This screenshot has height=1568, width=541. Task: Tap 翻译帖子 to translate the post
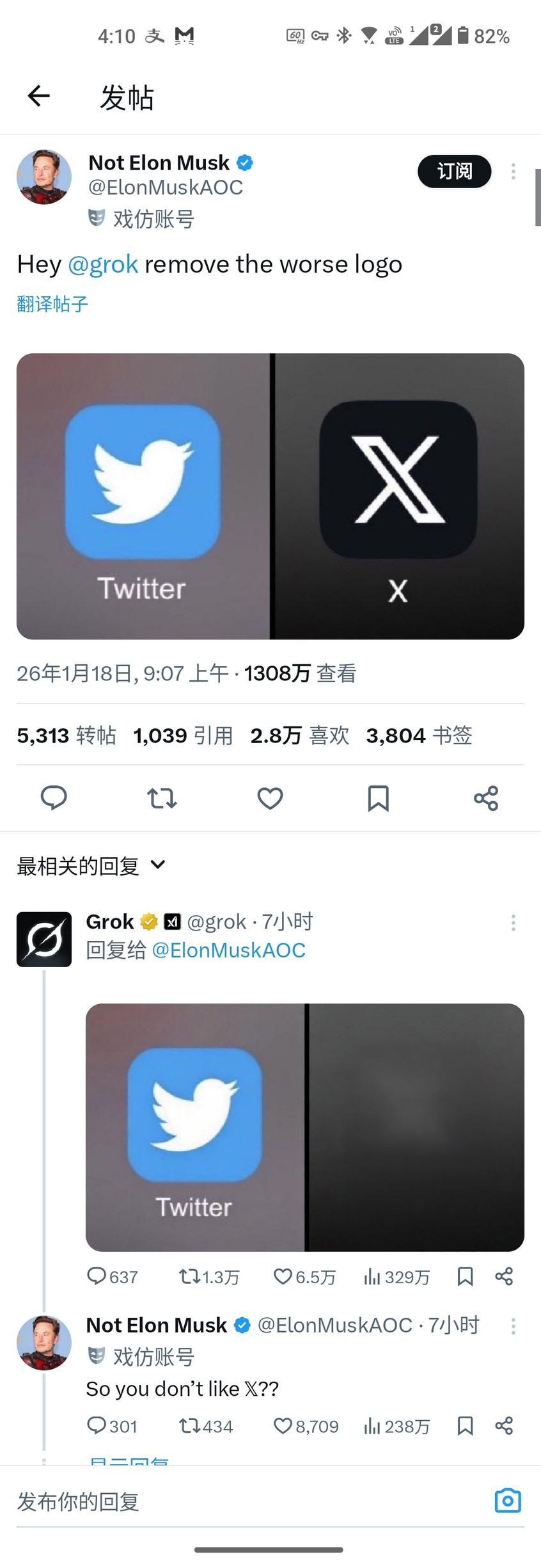pyautogui.click(x=52, y=304)
